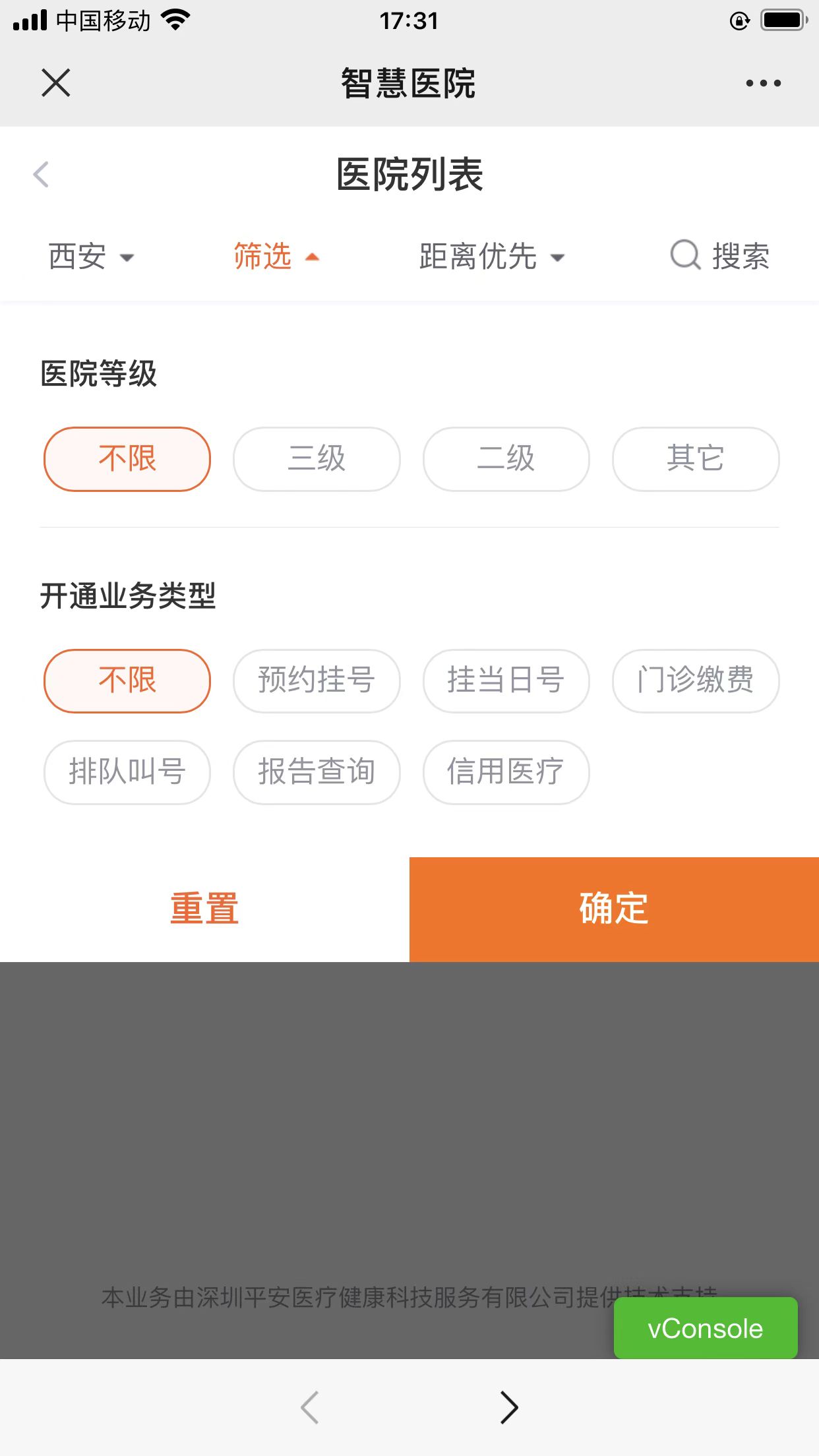Open 搜索 hospital search
The height and width of the screenshot is (1456, 819).
coord(720,256)
